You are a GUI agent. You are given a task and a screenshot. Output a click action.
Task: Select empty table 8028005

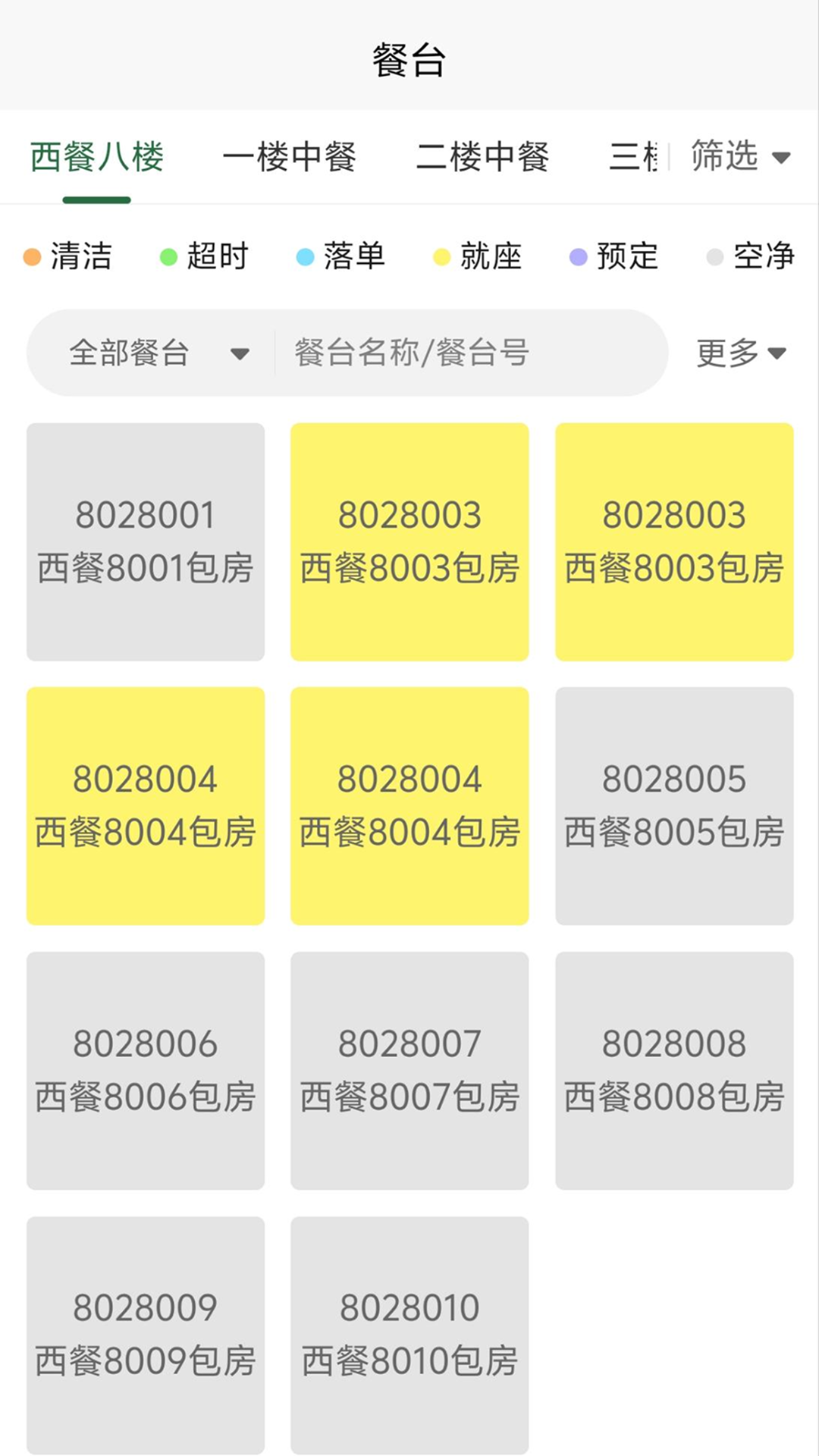[675, 805]
